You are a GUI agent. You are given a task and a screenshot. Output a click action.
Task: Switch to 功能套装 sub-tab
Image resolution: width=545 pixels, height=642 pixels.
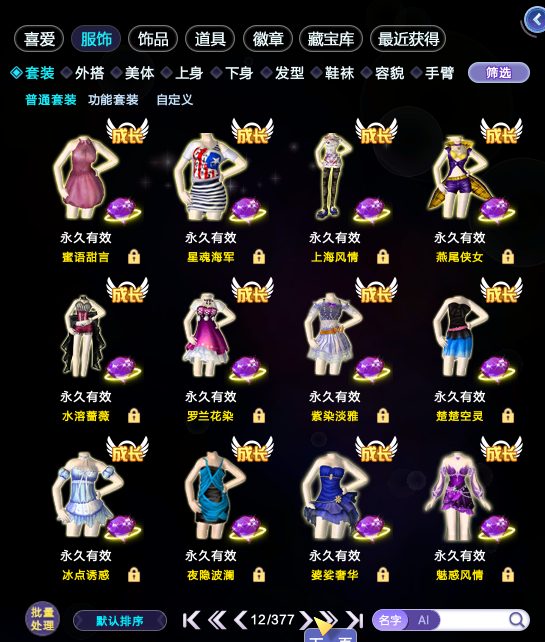tap(113, 99)
